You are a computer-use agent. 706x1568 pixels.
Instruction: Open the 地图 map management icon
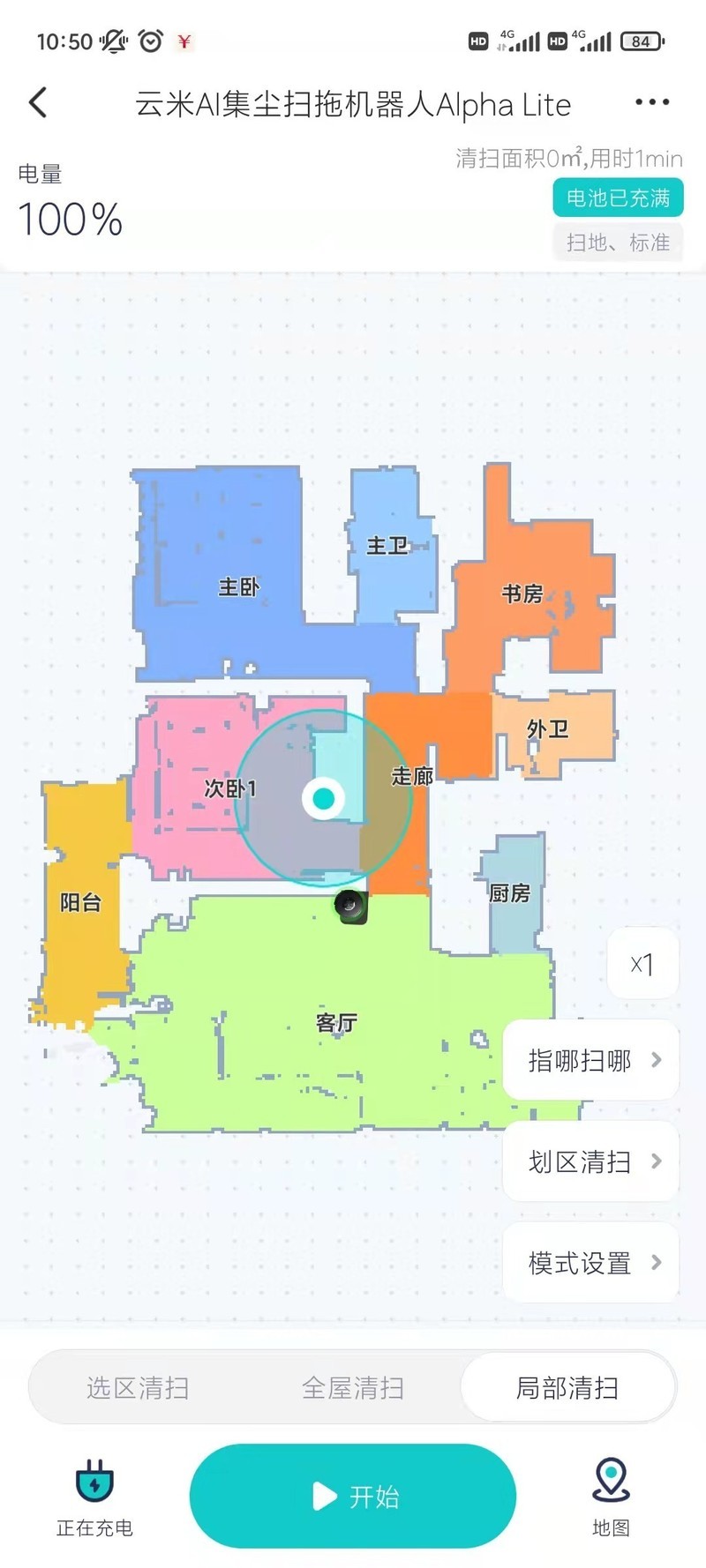(x=609, y=1490)
